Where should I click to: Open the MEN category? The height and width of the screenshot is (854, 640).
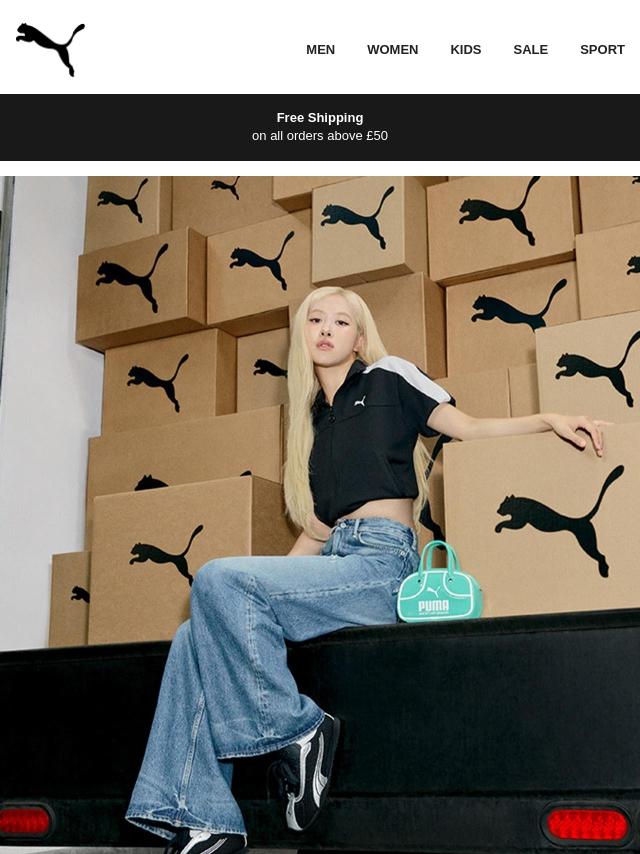click(320, 50)
